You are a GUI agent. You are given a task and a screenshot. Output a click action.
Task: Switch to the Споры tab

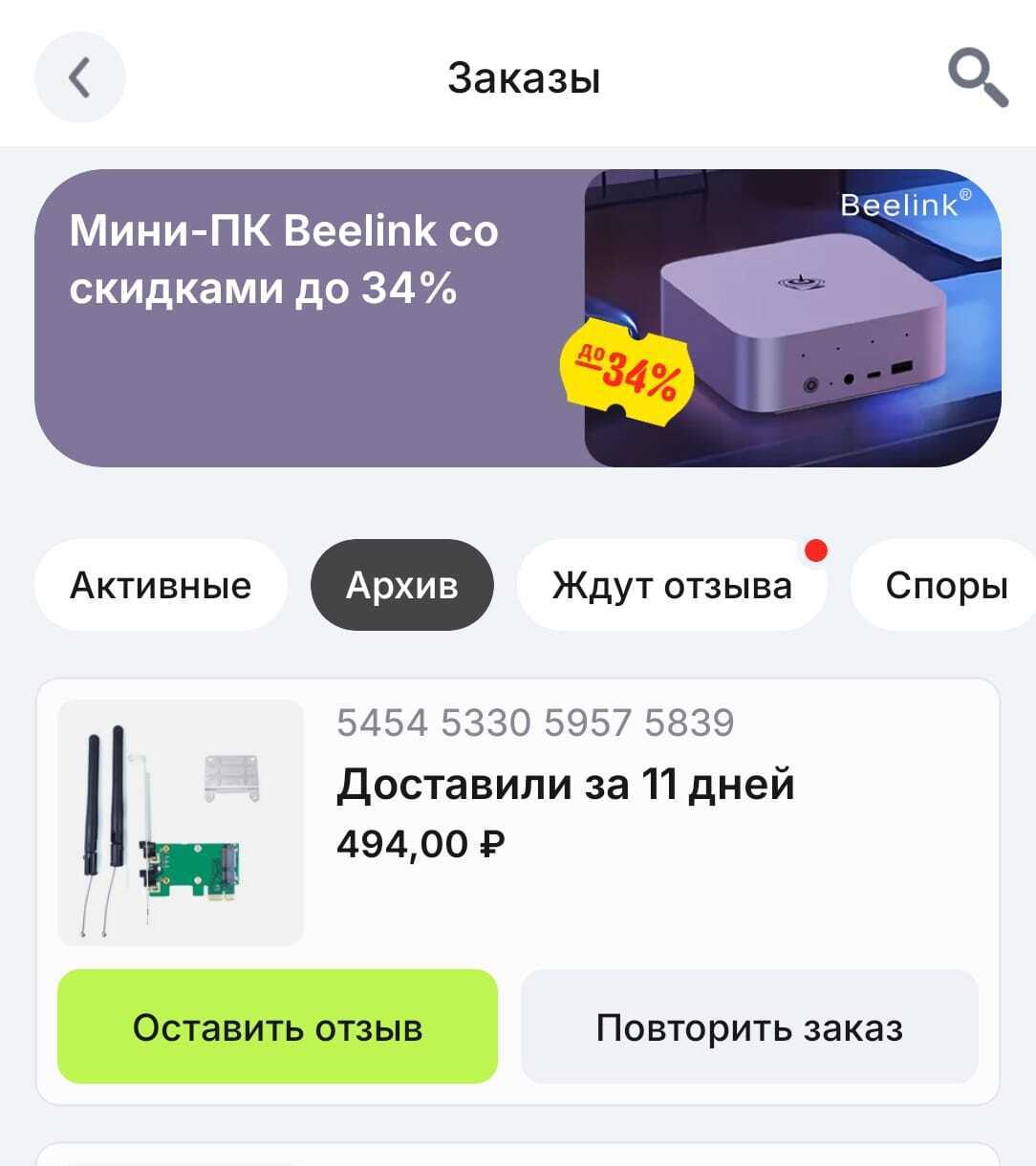945,585
